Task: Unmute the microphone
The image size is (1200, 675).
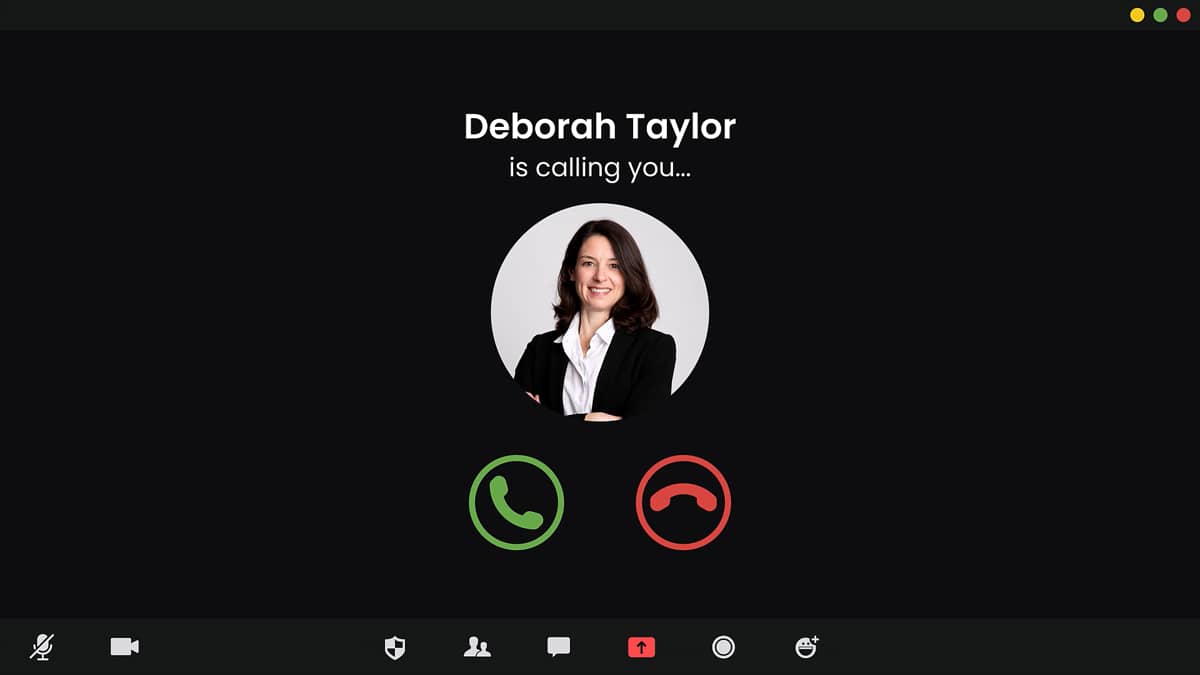Action: pyautogui.click(x=42, y=647)
